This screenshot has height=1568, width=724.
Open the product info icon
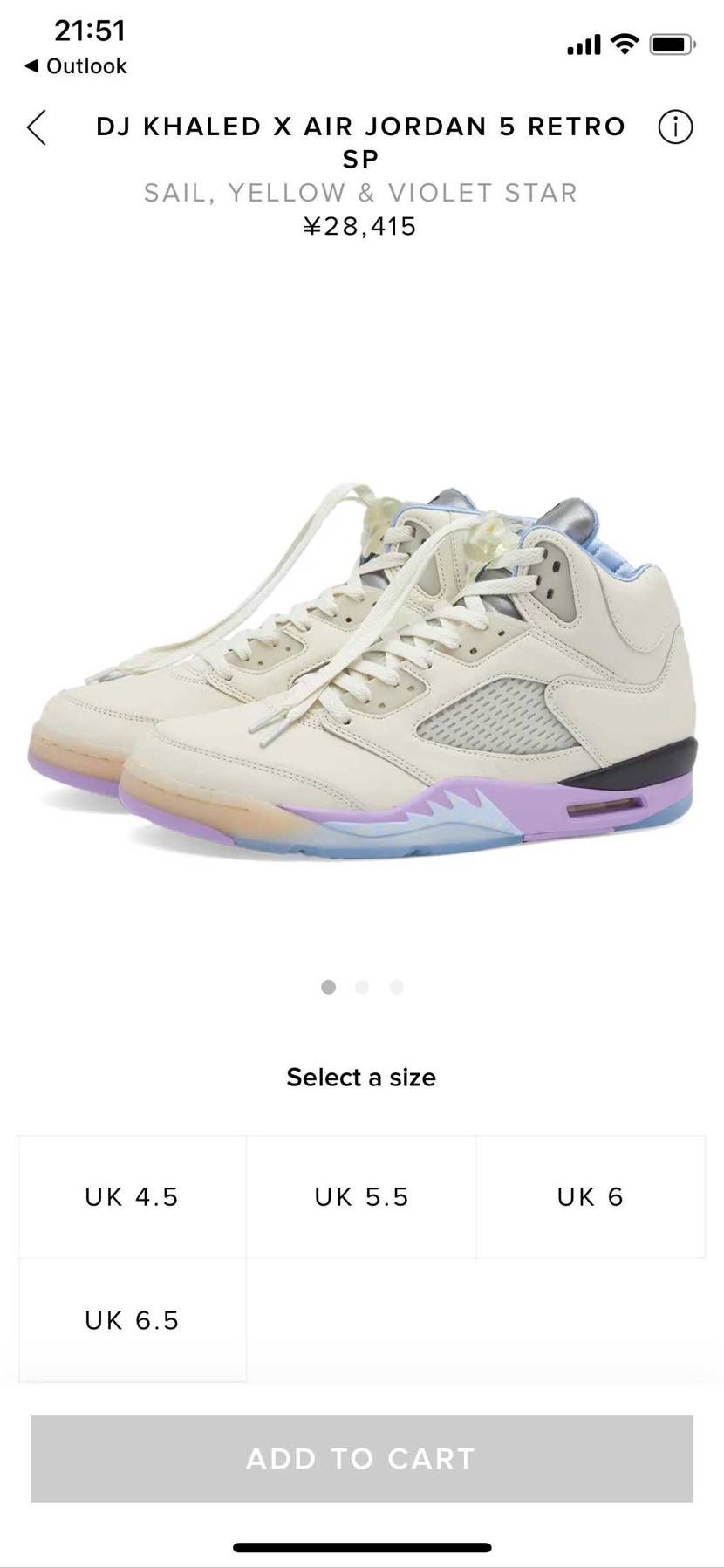click(674, 127)
